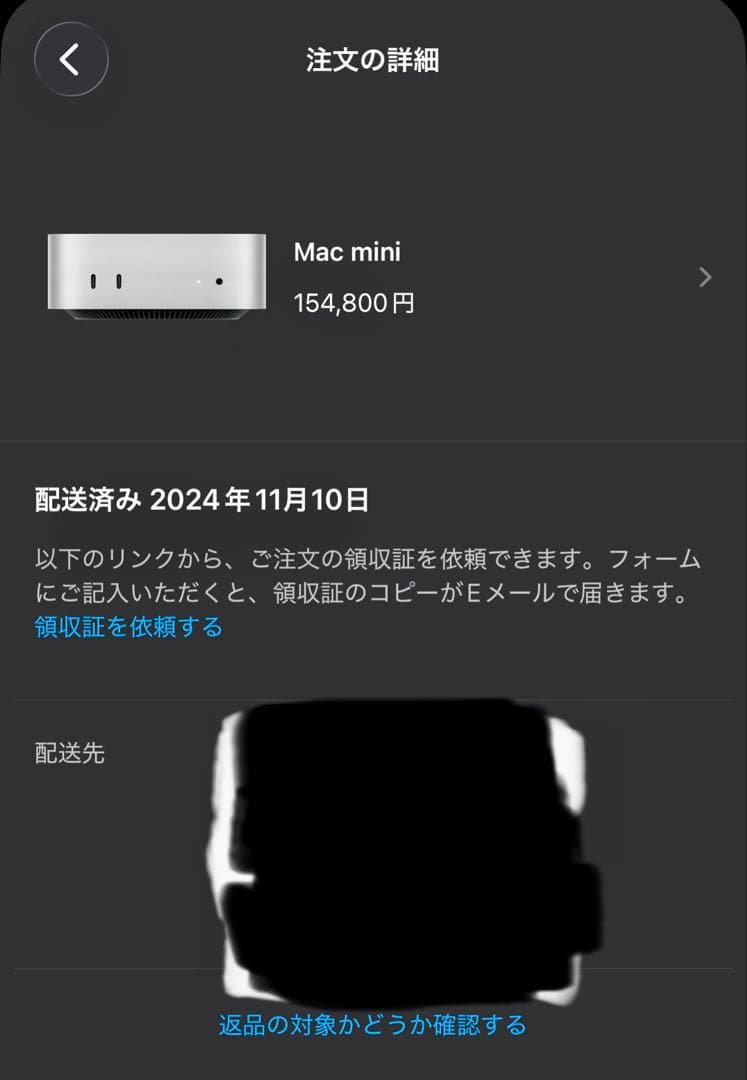Click the 注文の詳細 title

point(373,59)
